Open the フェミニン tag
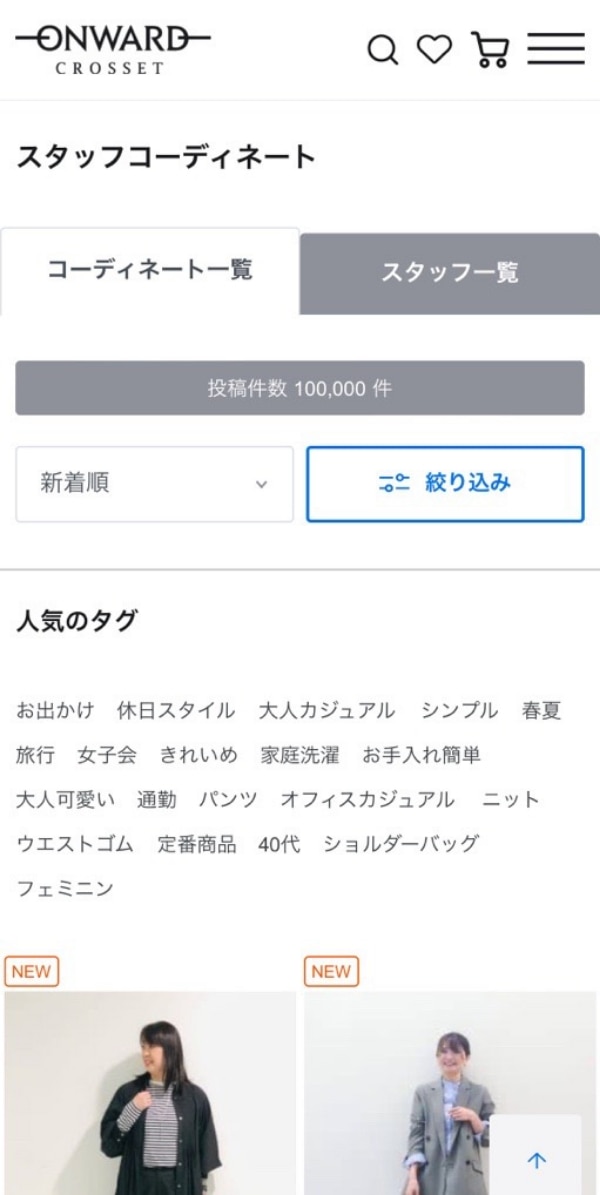 (65, 888)
